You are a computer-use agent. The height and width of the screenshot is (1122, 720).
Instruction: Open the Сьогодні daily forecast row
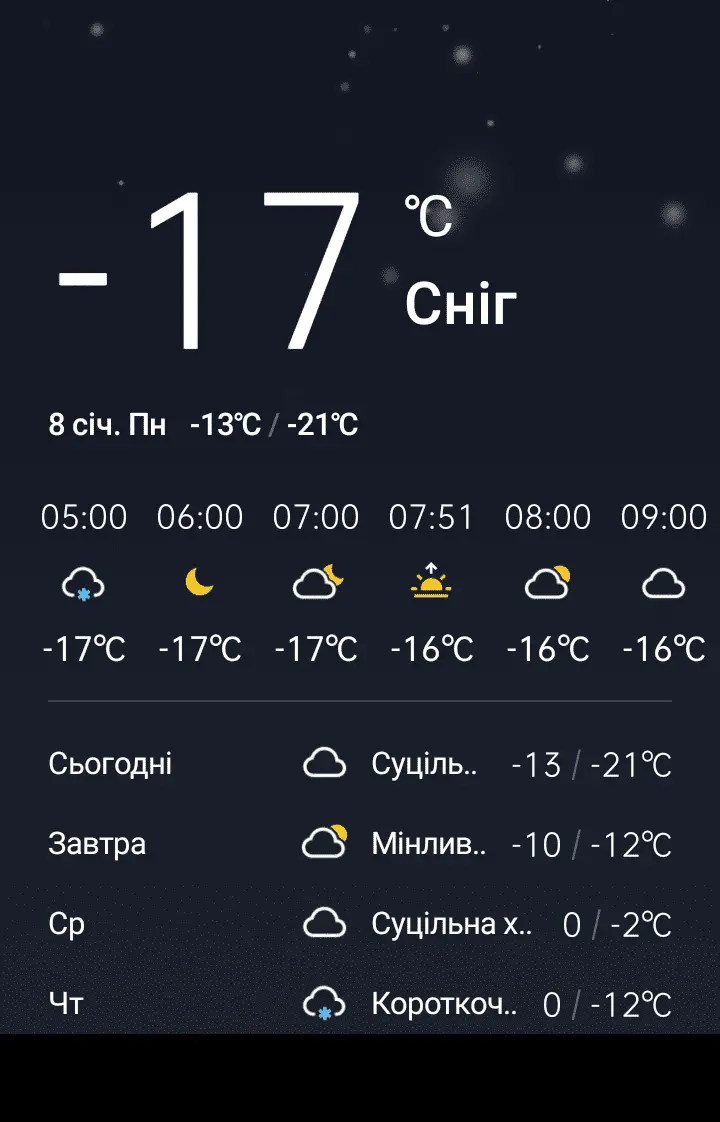point(360,763)
